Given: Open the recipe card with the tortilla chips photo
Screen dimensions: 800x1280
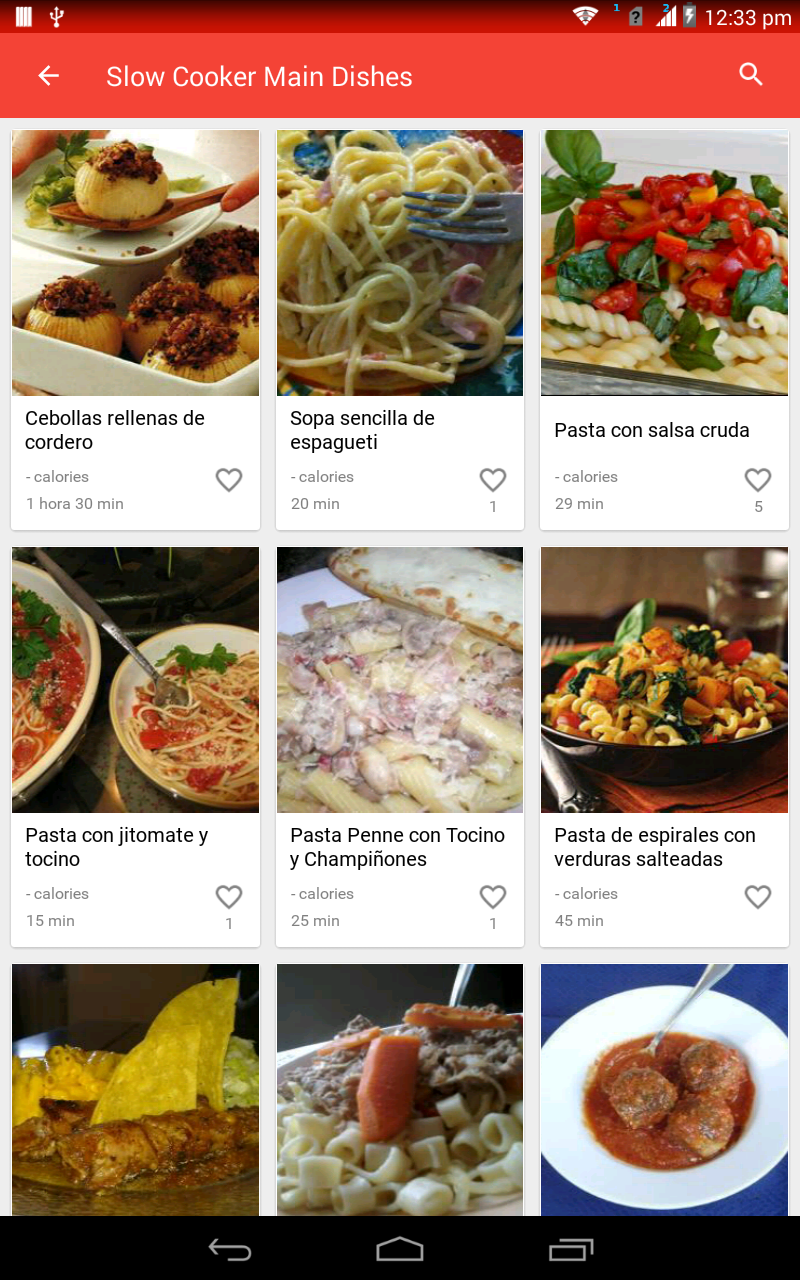Looking at the screenshot, I should point(135,1090).
